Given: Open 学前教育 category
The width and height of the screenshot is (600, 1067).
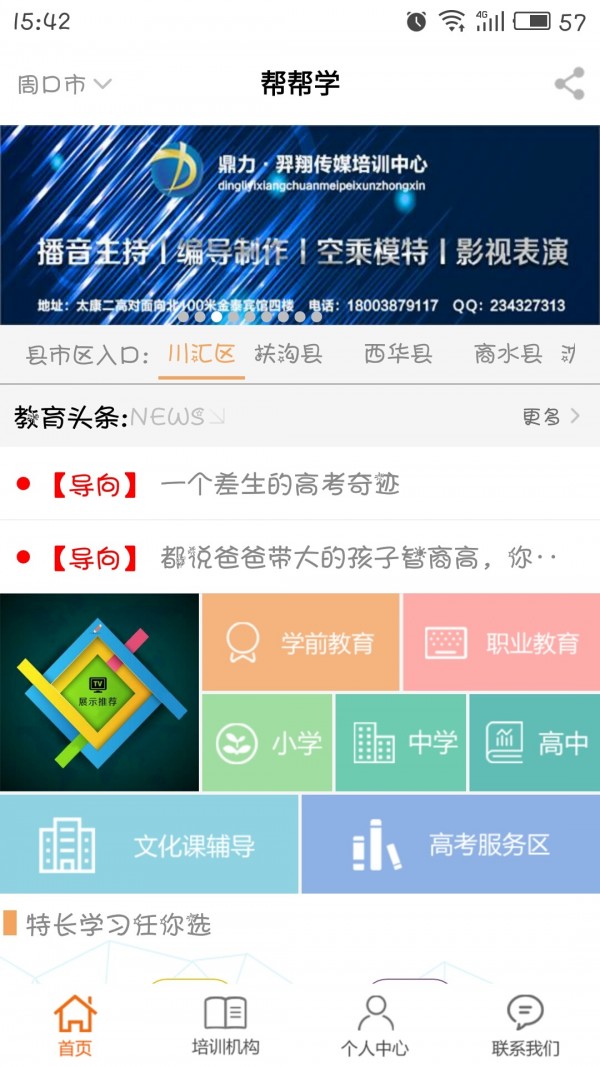Looking at the screenshot, I should [301, 643].
